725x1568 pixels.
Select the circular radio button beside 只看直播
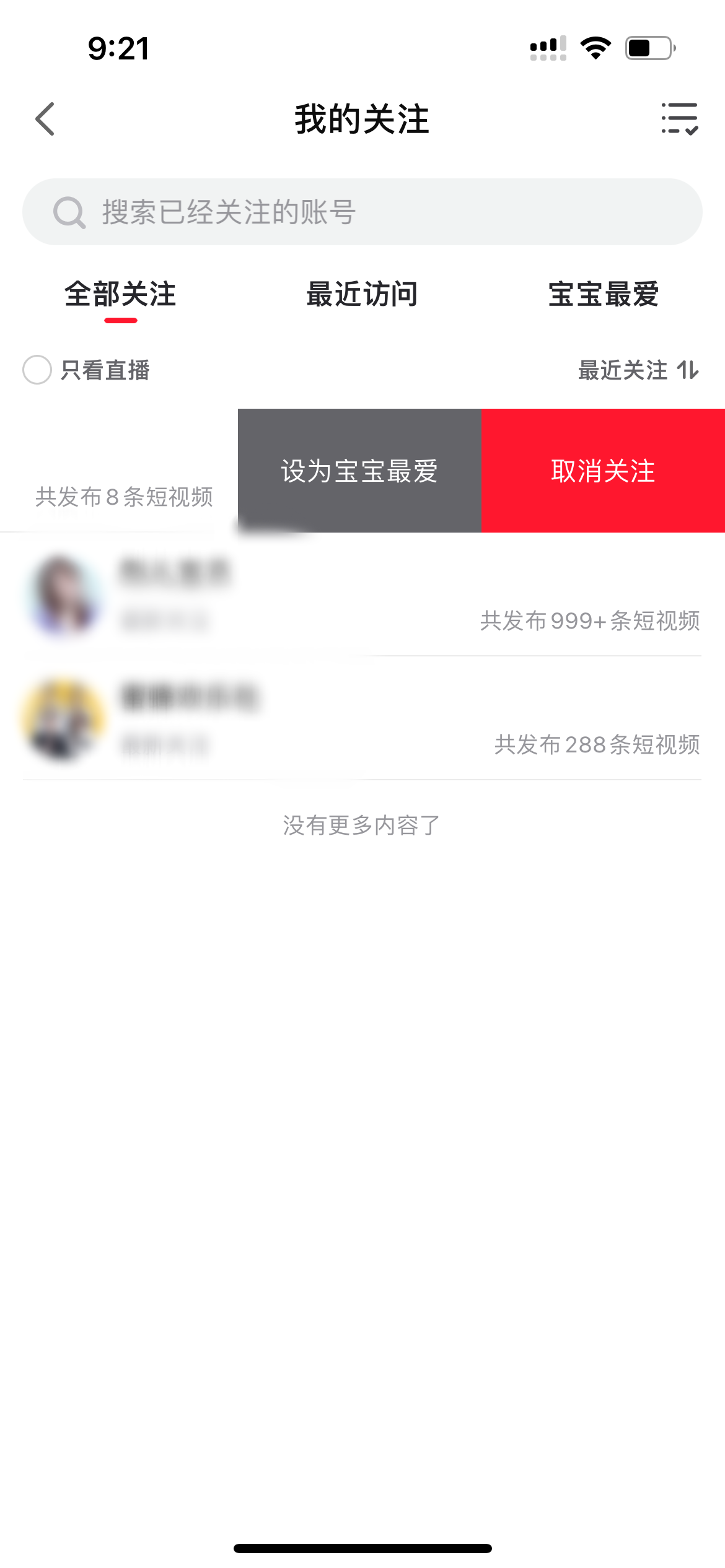pyautogui.click(x=38, y=370)
